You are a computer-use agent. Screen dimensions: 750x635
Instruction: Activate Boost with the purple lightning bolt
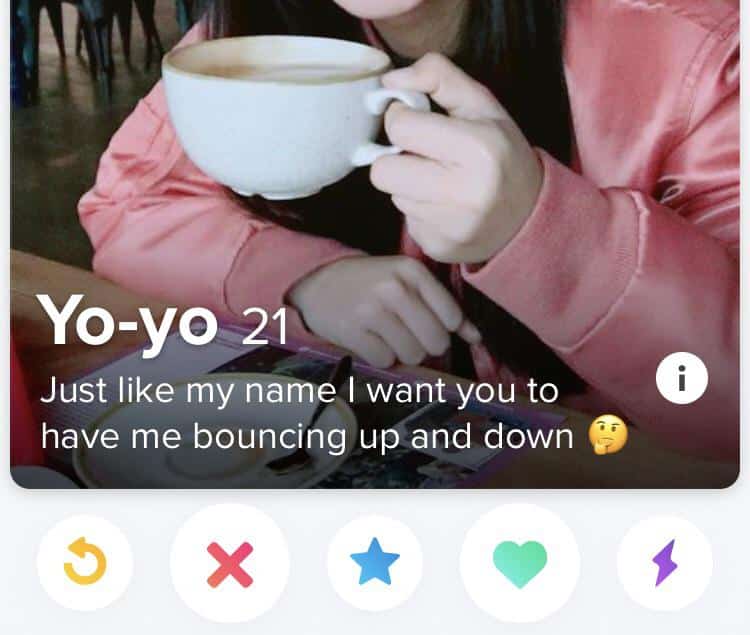664,564
